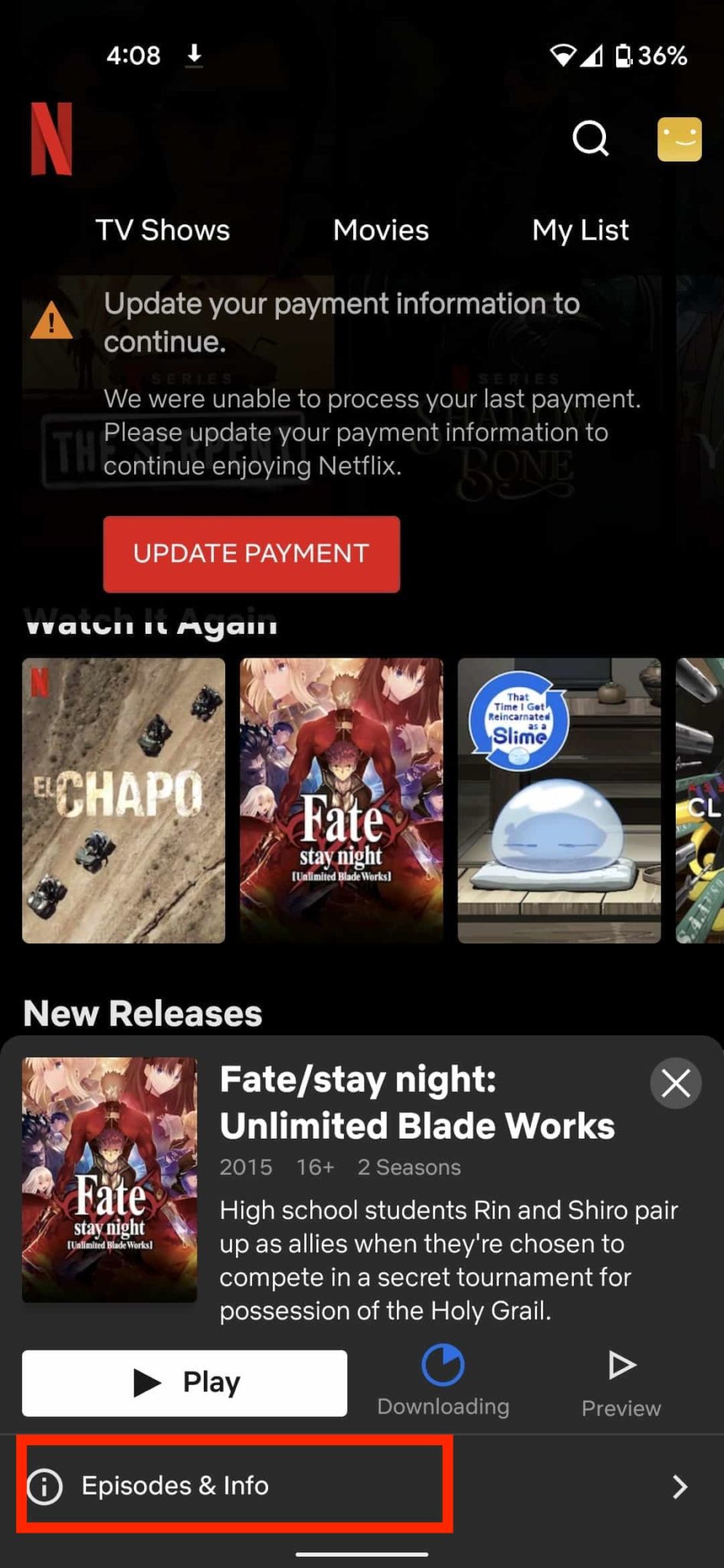The width and height of the screenshot is (724, 1568).
Task: Open the search icon
Action: tap(591, 139)
